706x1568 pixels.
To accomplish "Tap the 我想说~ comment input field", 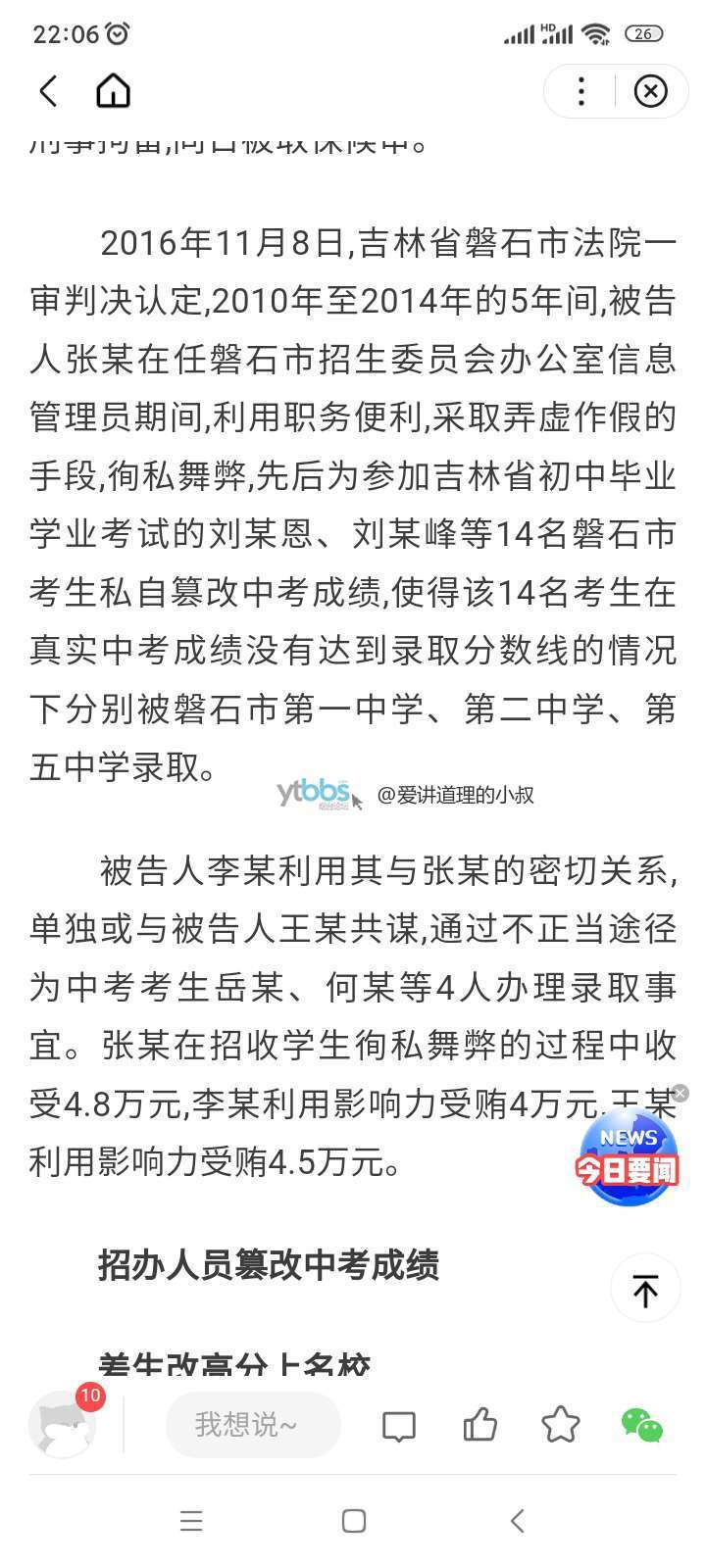I will 251,1424.
